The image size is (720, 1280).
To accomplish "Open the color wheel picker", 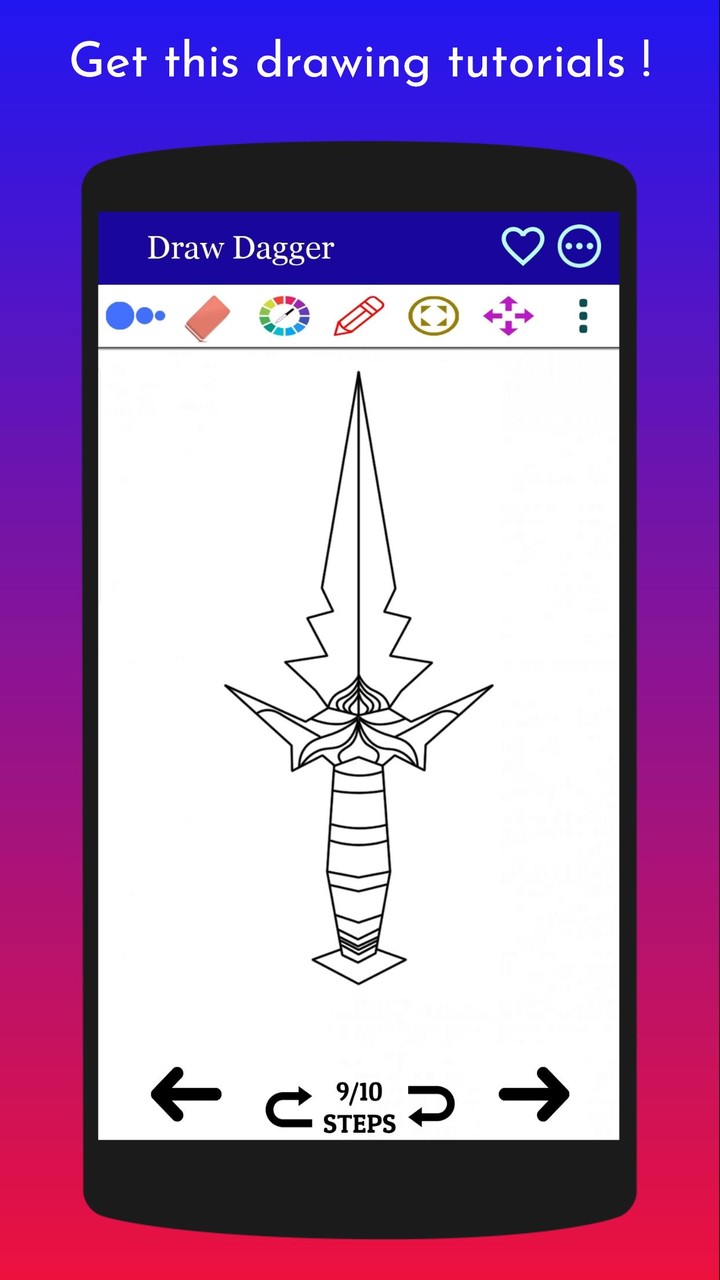I will tap(283, 315).
